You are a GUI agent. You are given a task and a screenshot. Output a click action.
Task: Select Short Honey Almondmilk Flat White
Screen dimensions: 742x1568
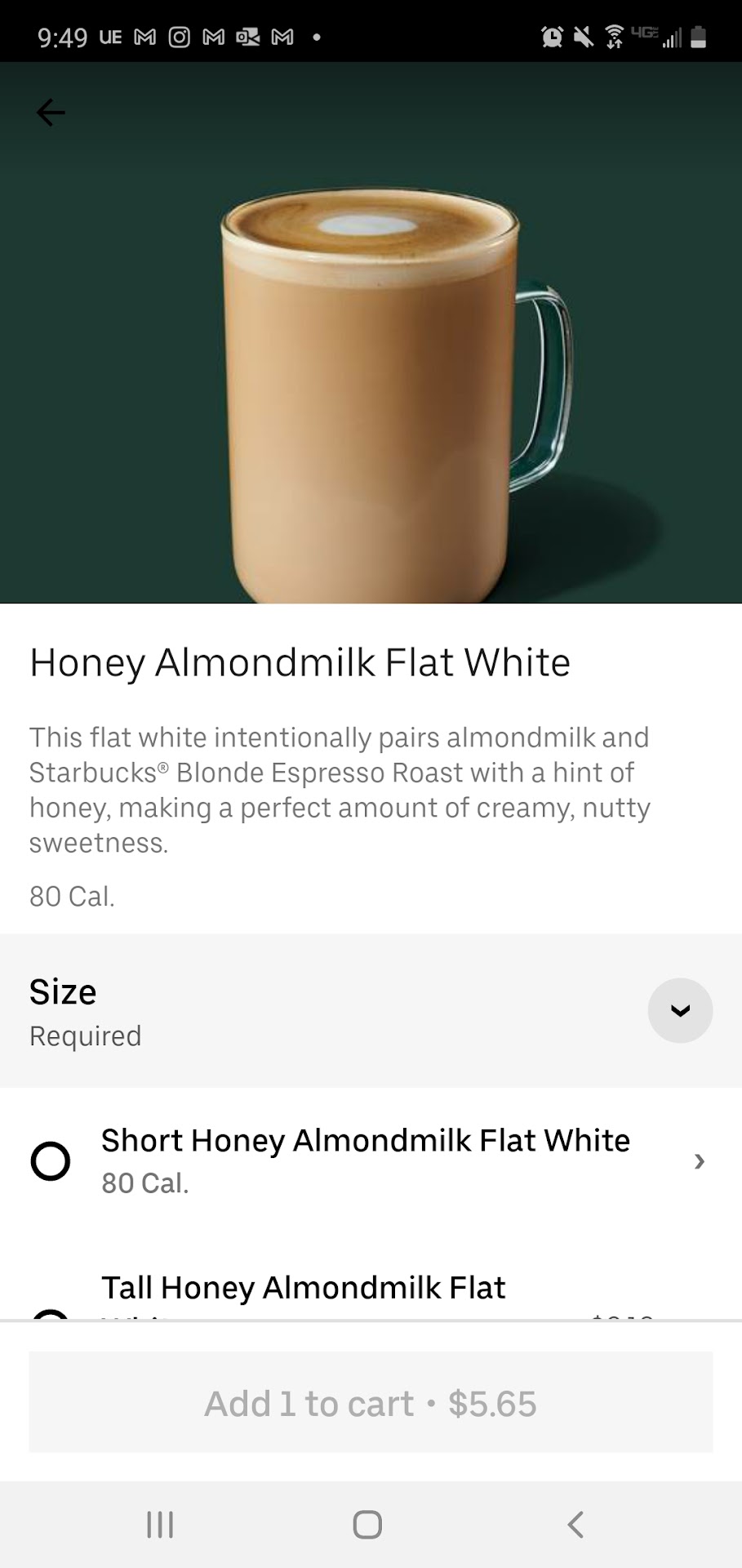(51, 1160)
